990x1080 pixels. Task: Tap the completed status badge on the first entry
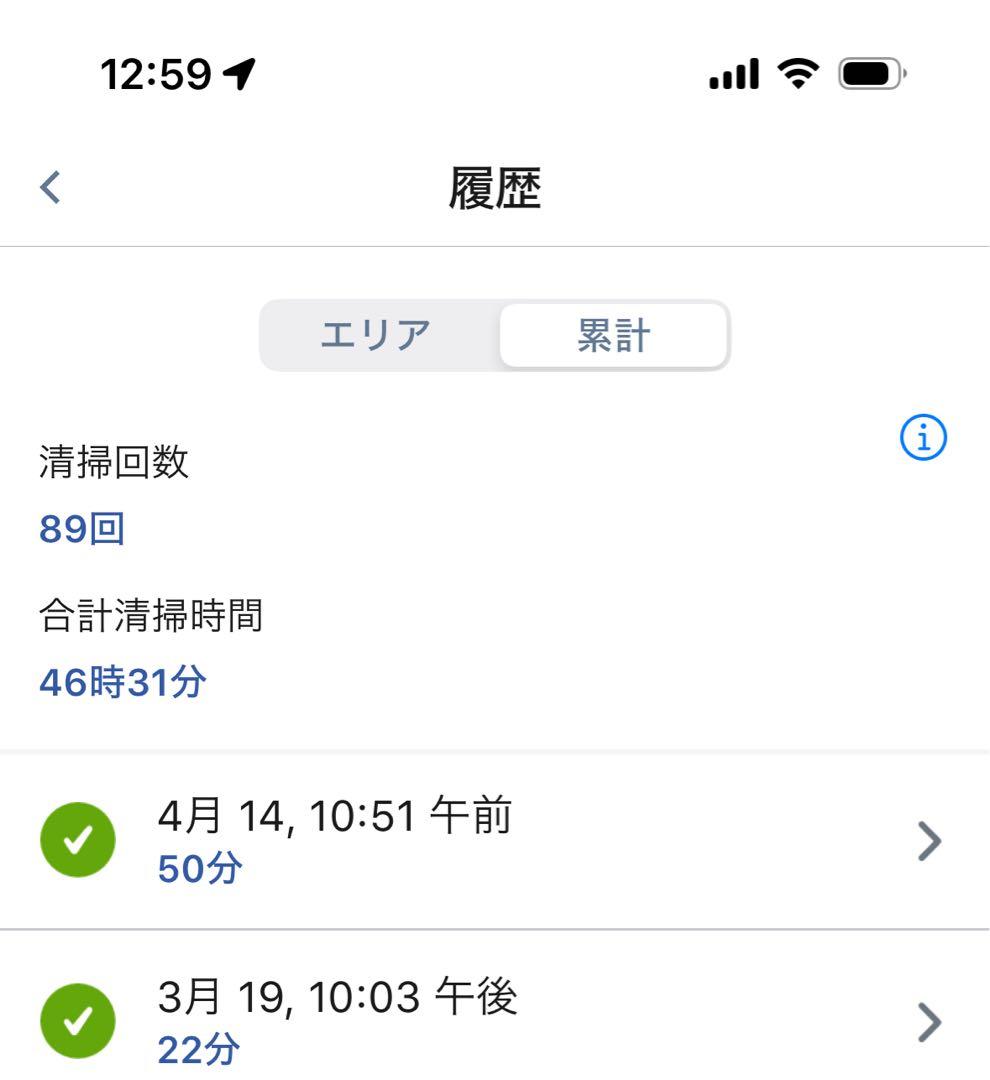click(x=78, y=838)
